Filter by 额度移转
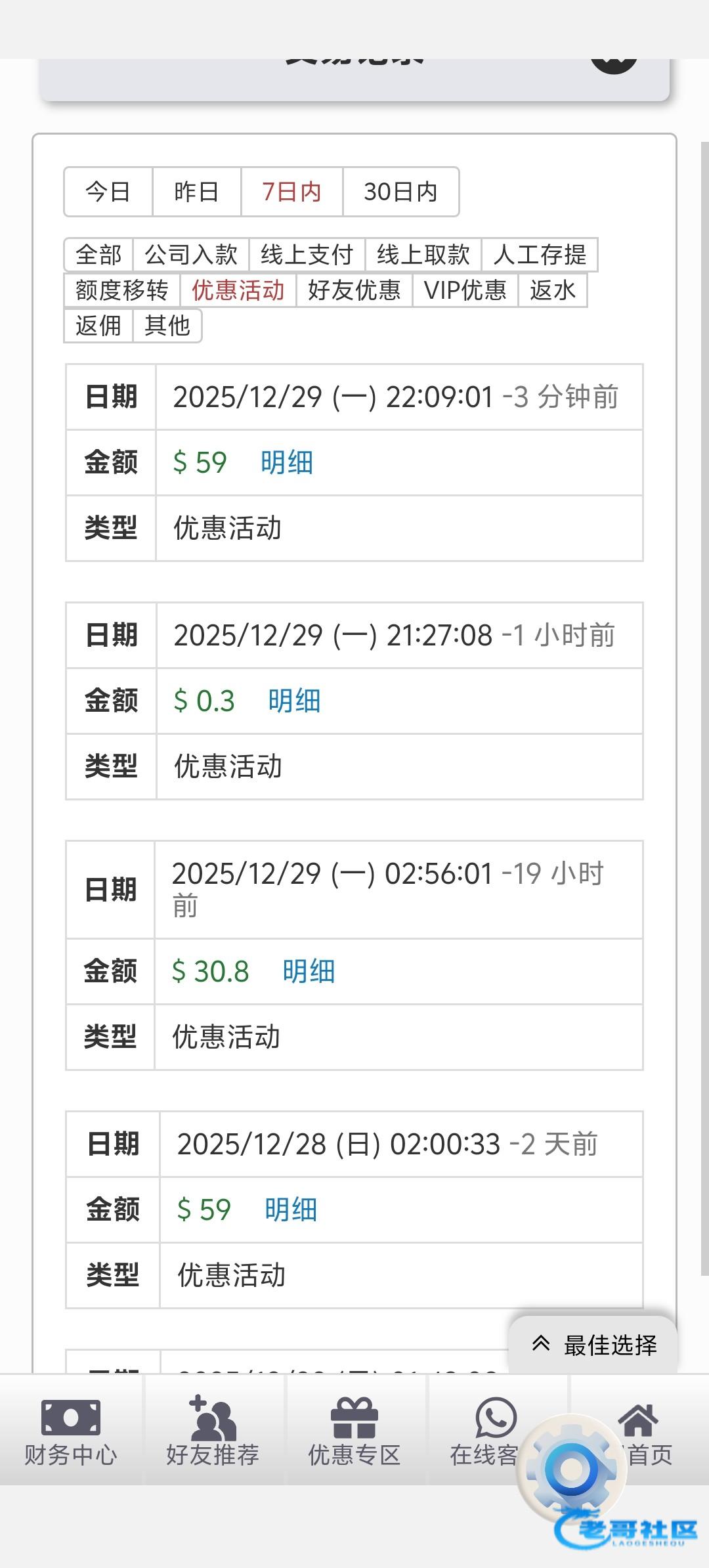Viewport: 709px width, 1568px height. pos(122,290)
